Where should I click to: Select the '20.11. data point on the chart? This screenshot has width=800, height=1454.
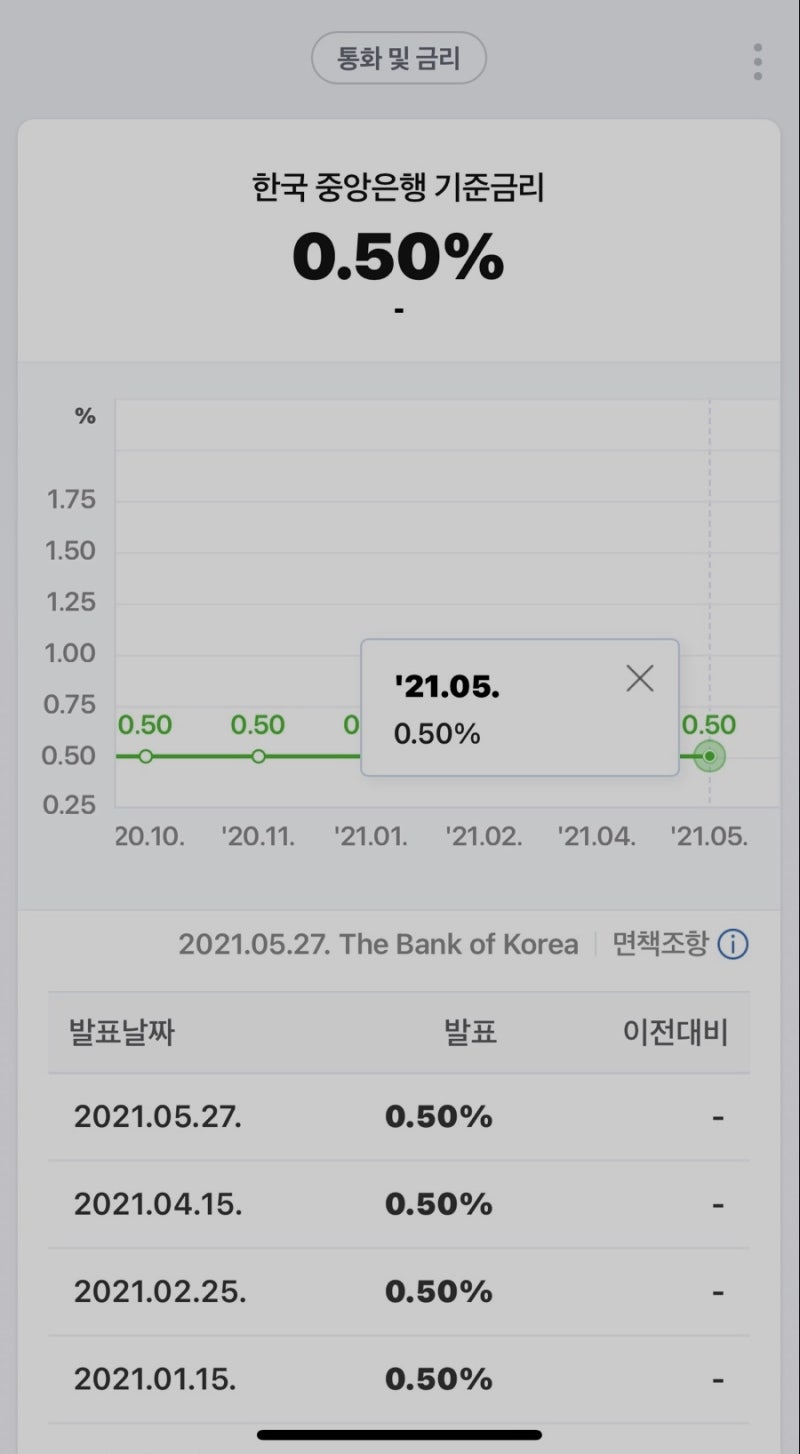pyautogui.click(x=258, y=757)
